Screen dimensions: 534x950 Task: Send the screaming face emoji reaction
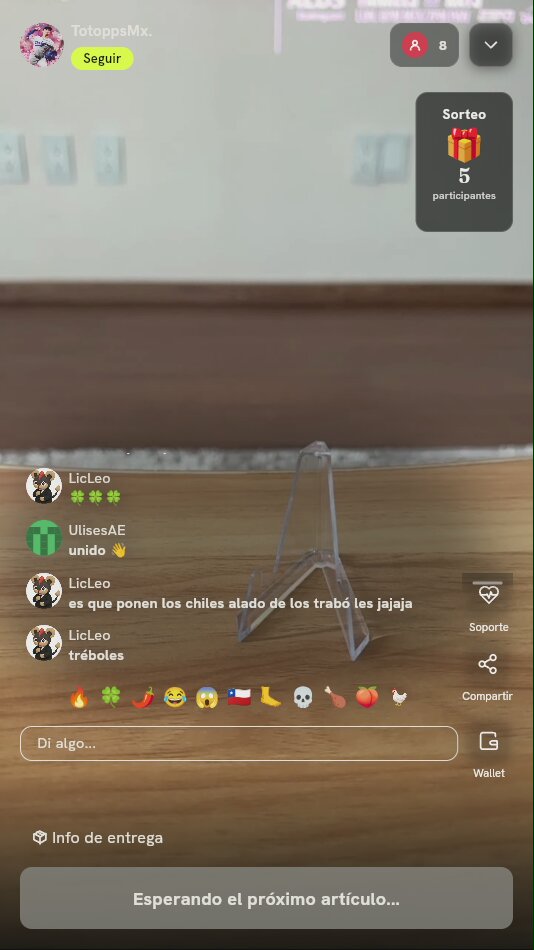(207, 697)
